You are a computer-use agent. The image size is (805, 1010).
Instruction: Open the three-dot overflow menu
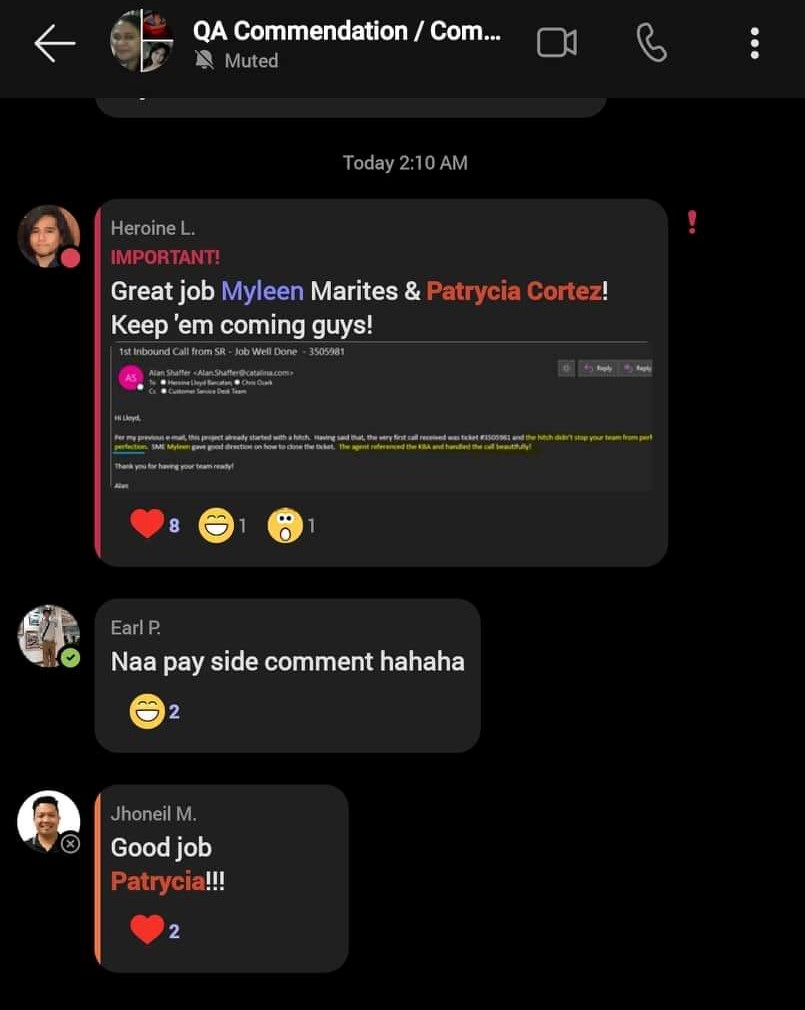[x=754, y=43]
